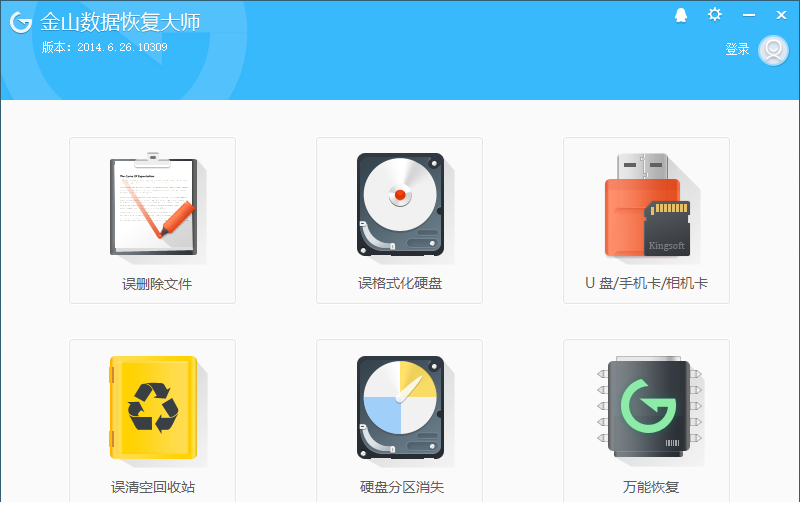Open the settings gear
This screenshot has width=800, height=522.
click(714, 15)
